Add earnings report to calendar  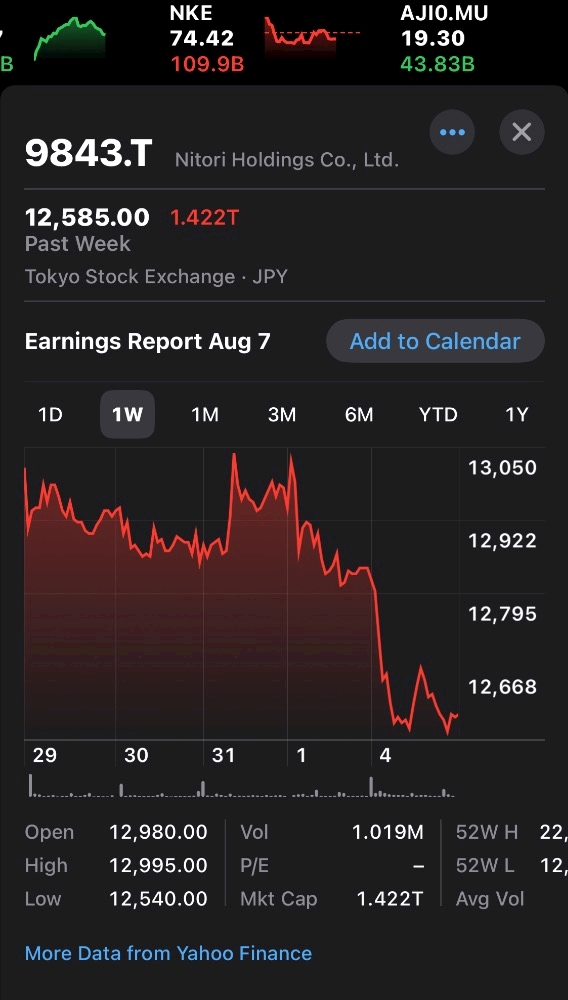tap(435, 341)
